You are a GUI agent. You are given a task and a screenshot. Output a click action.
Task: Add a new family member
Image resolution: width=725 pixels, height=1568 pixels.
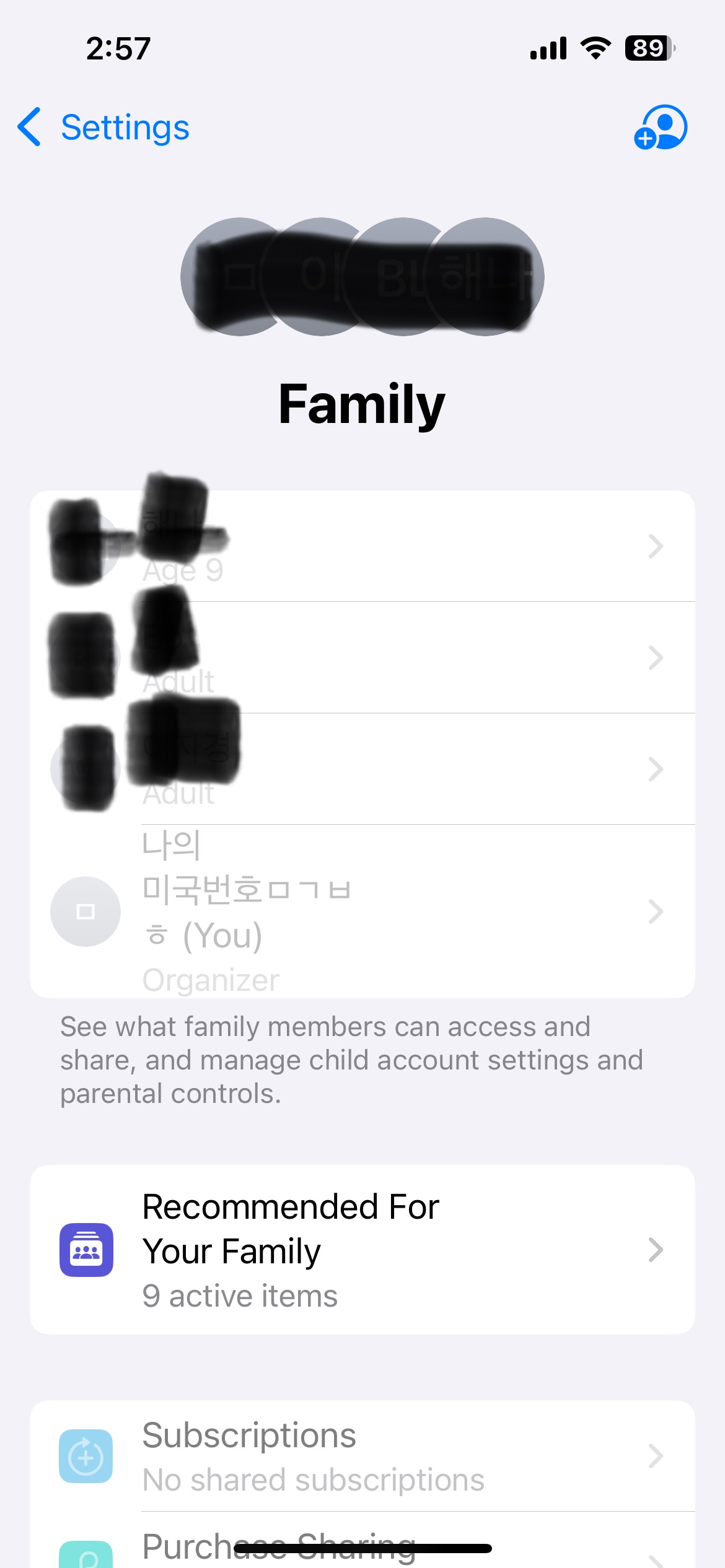(x=660, y=128)
